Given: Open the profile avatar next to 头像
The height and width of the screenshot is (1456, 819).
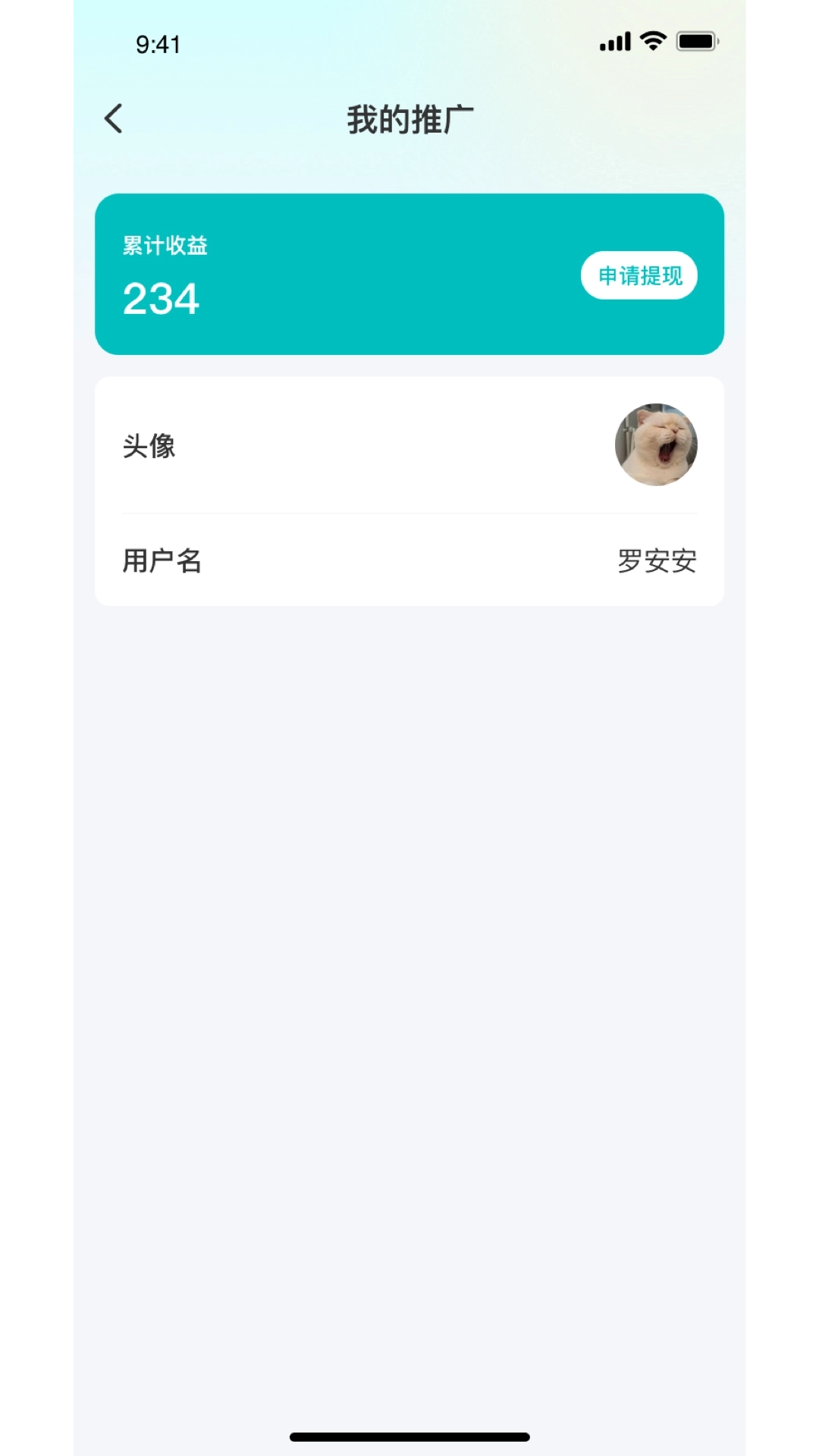Looking at the screenshot, I should (655, 444).
